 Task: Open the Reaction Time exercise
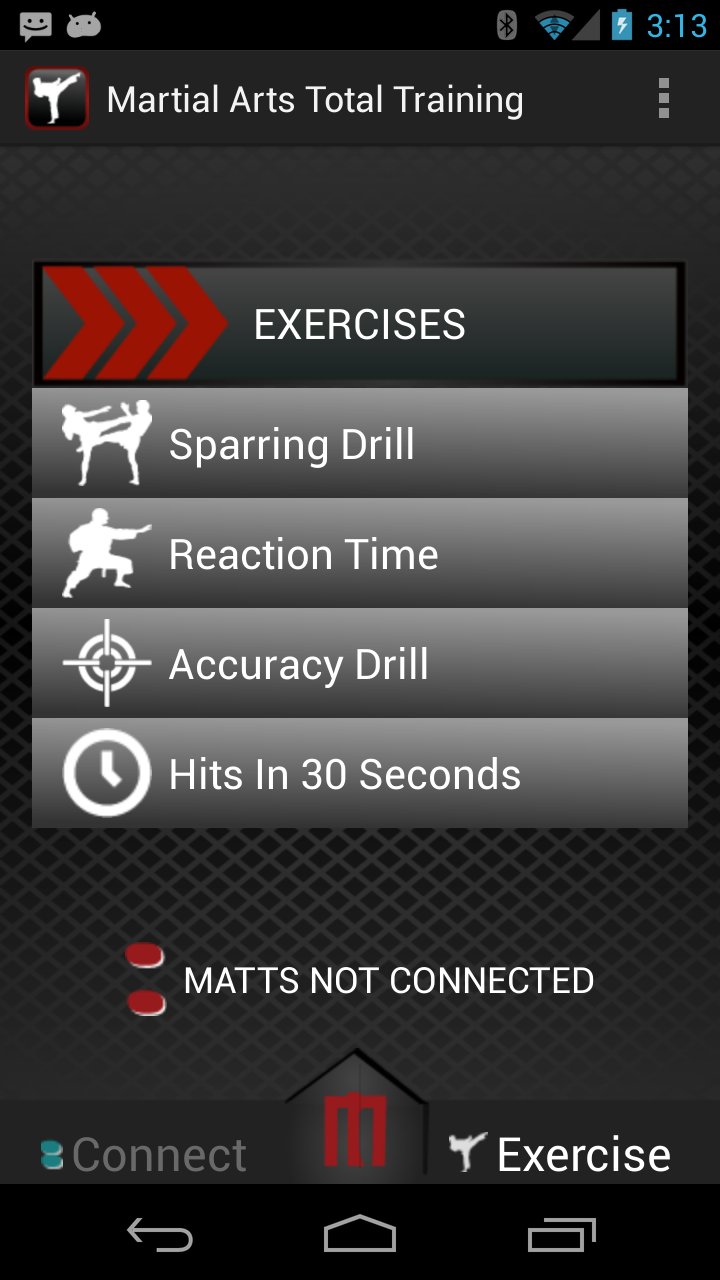(x=360, y=554)
